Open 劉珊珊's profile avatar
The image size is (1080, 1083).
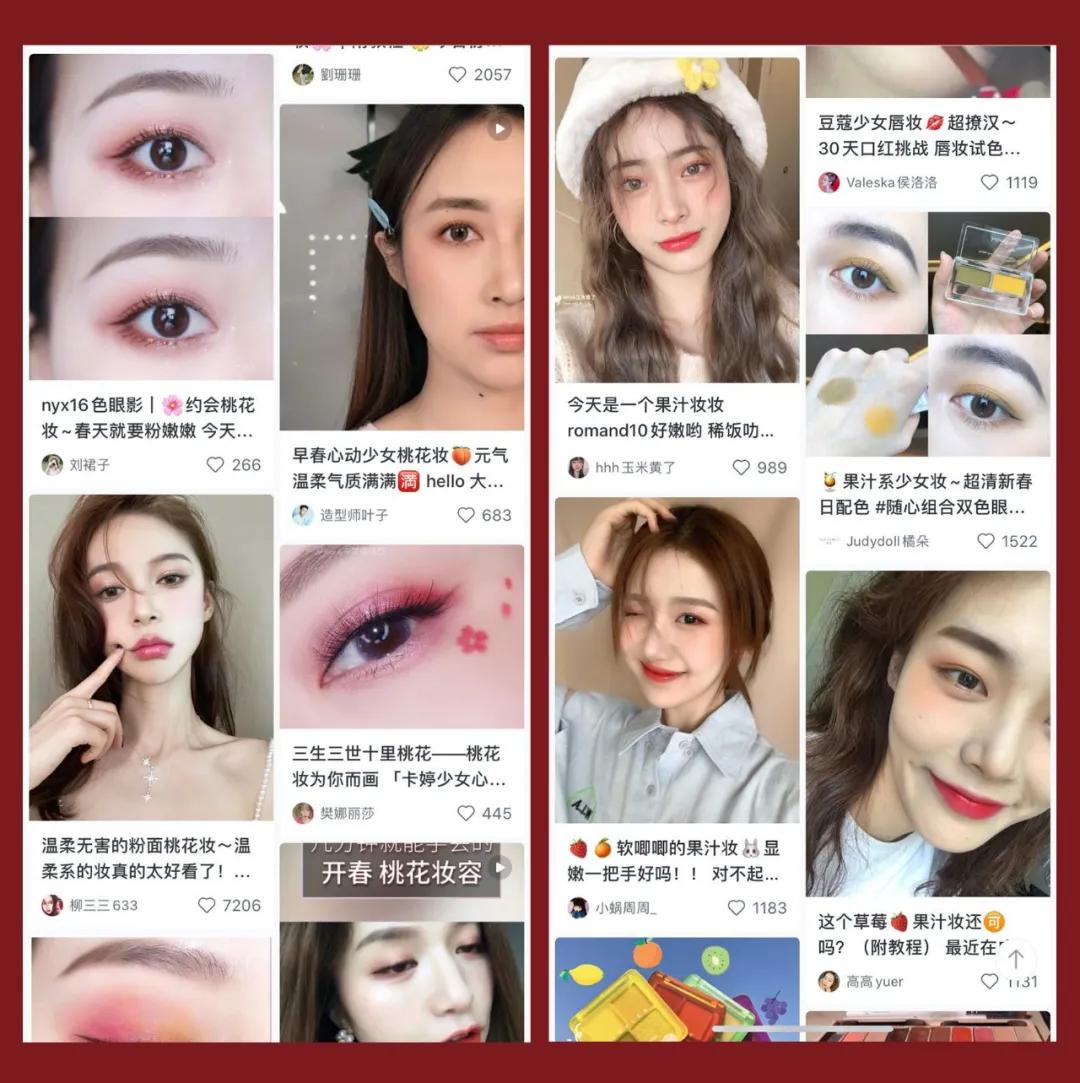[304, 74]
